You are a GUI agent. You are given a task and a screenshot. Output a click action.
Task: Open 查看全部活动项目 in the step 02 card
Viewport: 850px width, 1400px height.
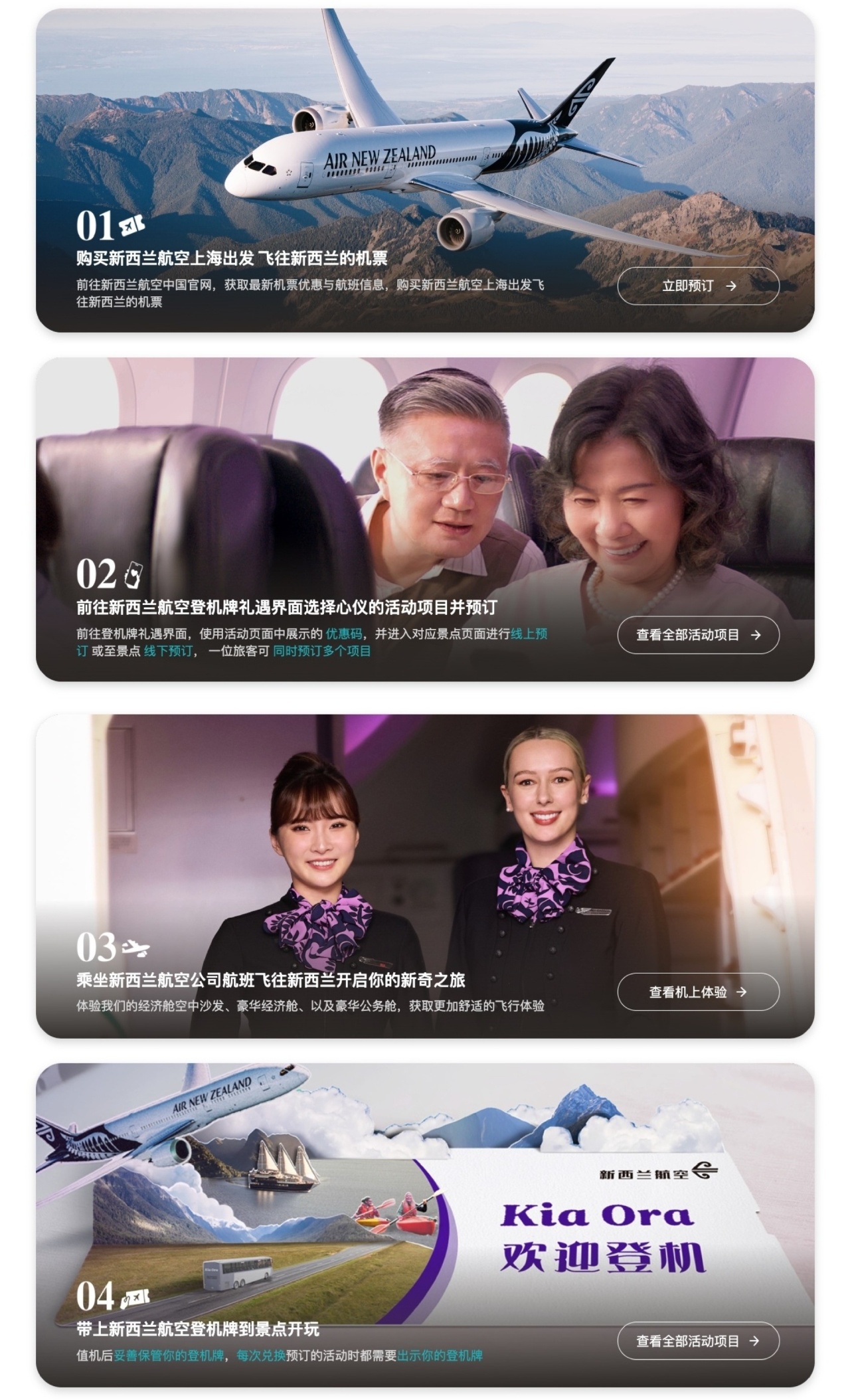click(x=698, y=635)
